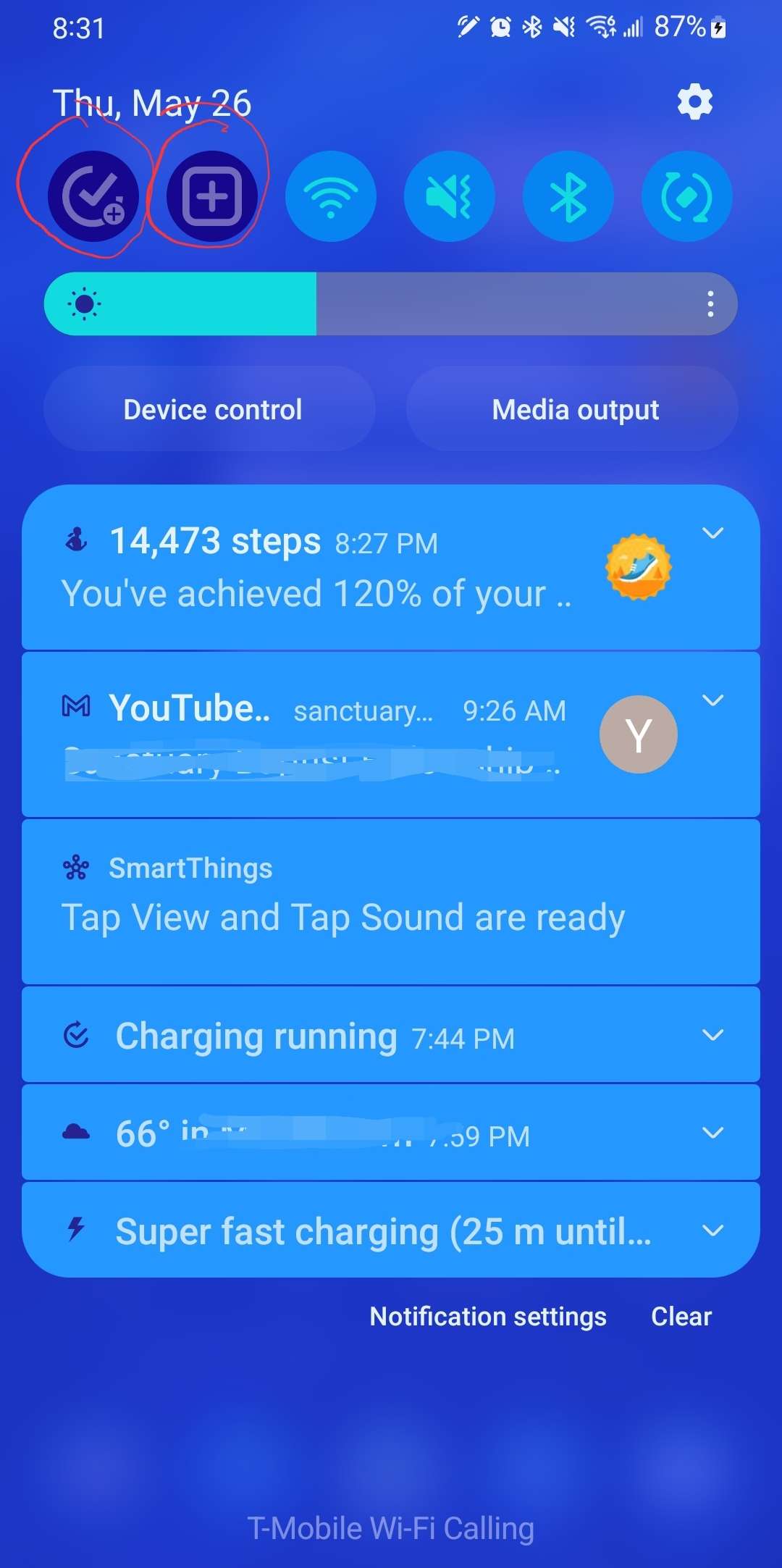Clear all notifications
The image size is (782, 1568).
[x=681, y=1316]
